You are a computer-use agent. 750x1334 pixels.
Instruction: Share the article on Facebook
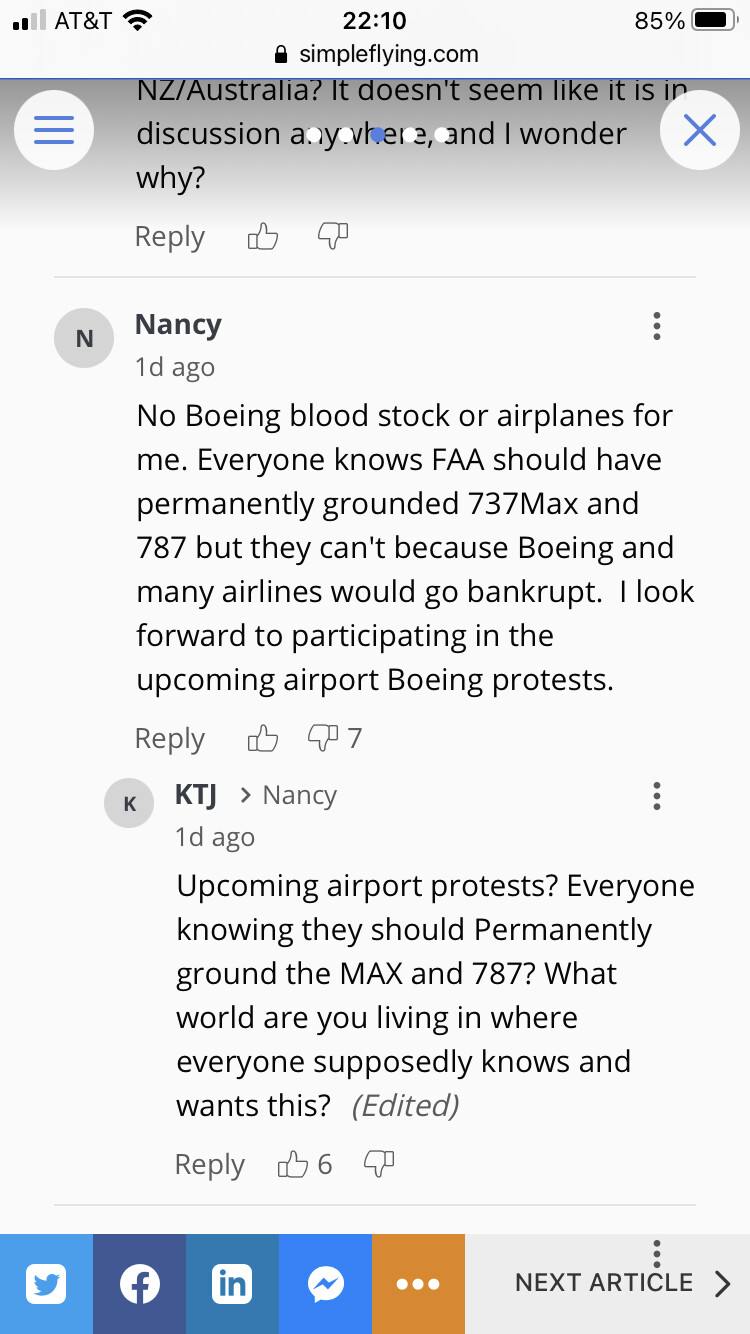(139, 1284)
